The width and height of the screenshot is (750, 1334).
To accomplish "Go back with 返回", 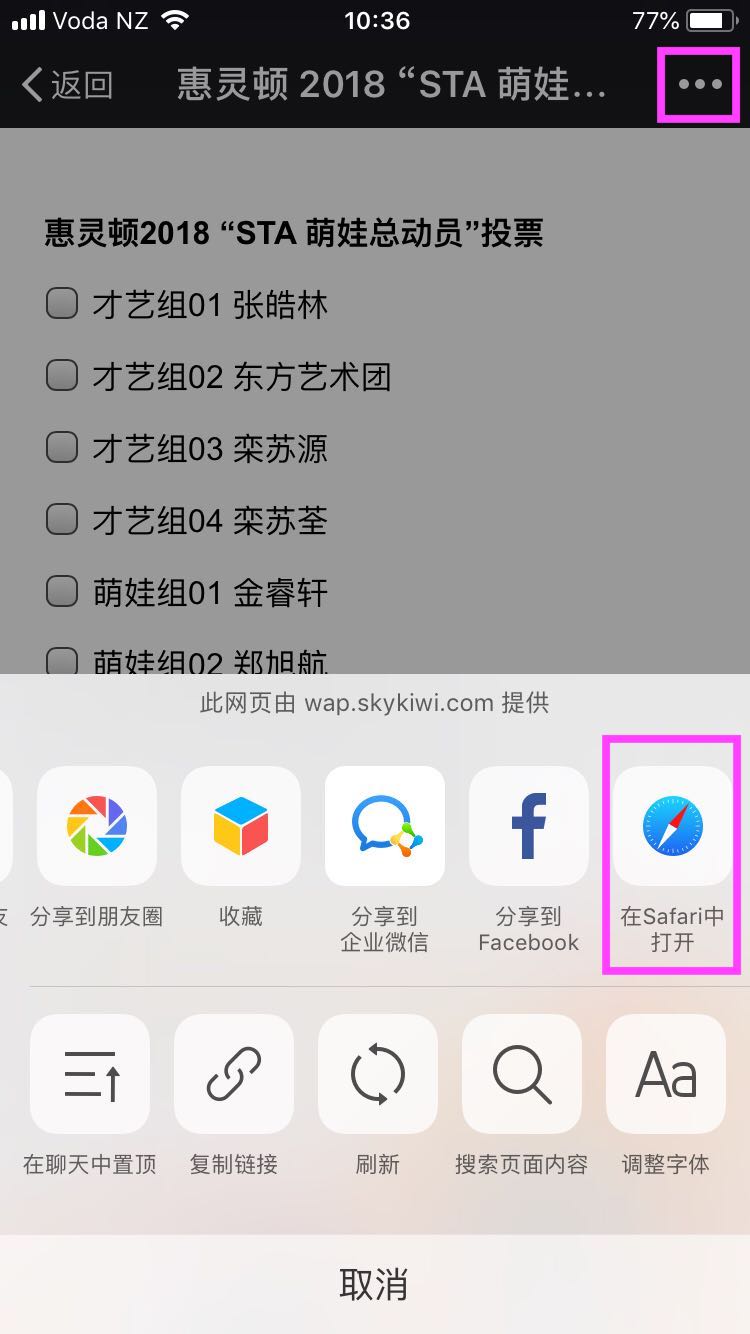I will point(68,85).
